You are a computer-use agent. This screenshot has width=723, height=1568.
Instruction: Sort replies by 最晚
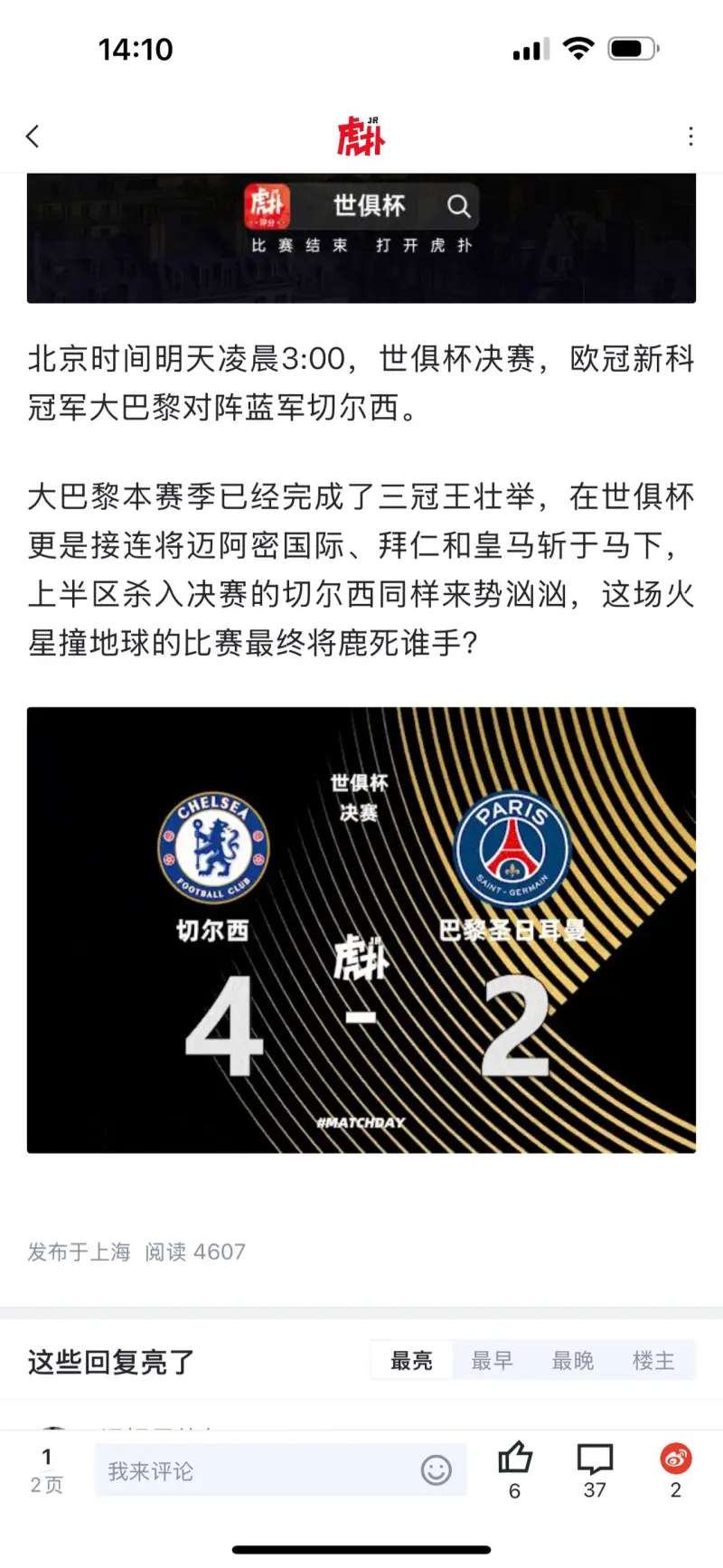(572, 1360)
